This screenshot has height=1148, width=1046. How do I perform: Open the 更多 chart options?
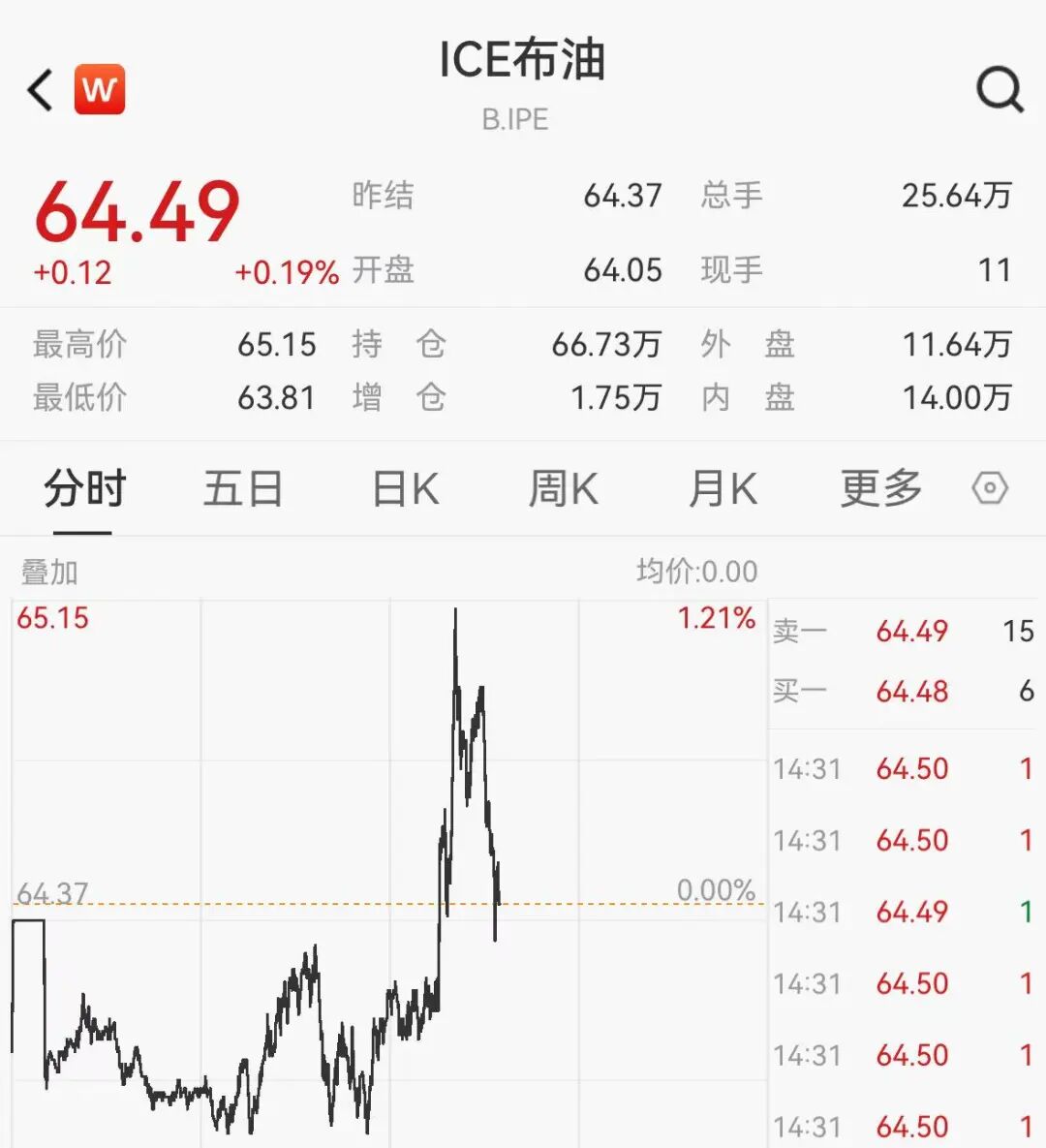point(880,489)
